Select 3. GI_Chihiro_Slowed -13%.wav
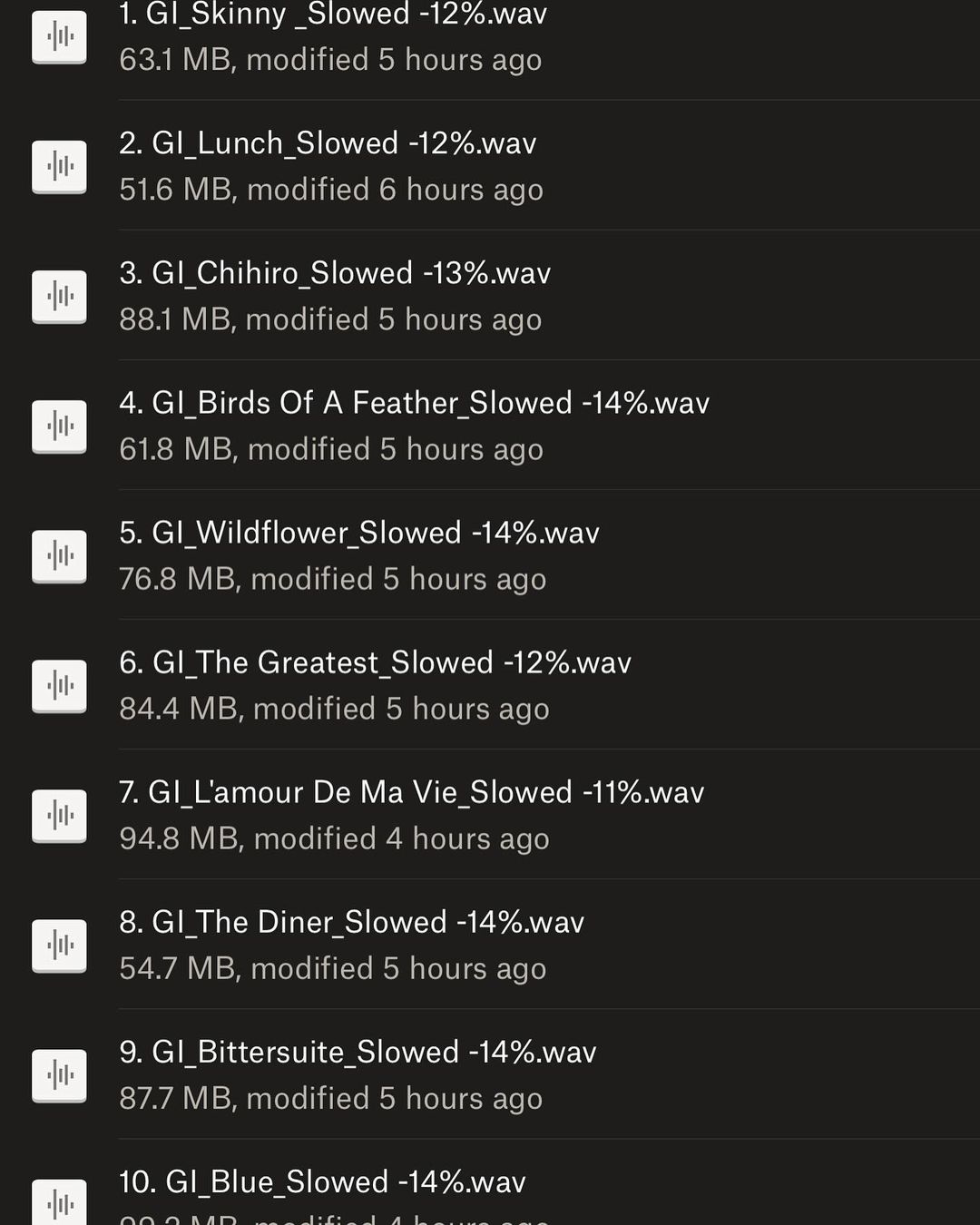980x1225 pixels. coord(335,273)
